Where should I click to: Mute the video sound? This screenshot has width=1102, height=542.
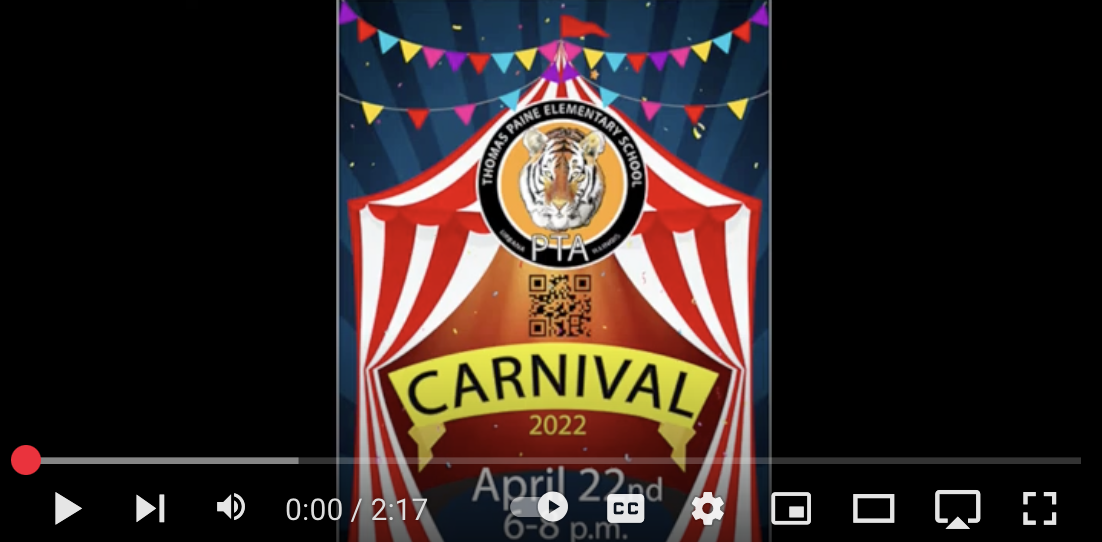pyautogui.click(x=231, y=508)
